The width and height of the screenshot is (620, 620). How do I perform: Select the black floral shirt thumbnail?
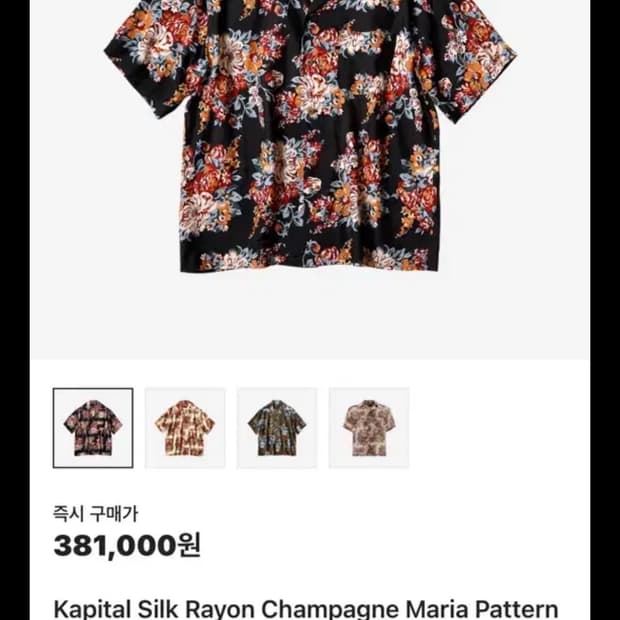(93, 428)
